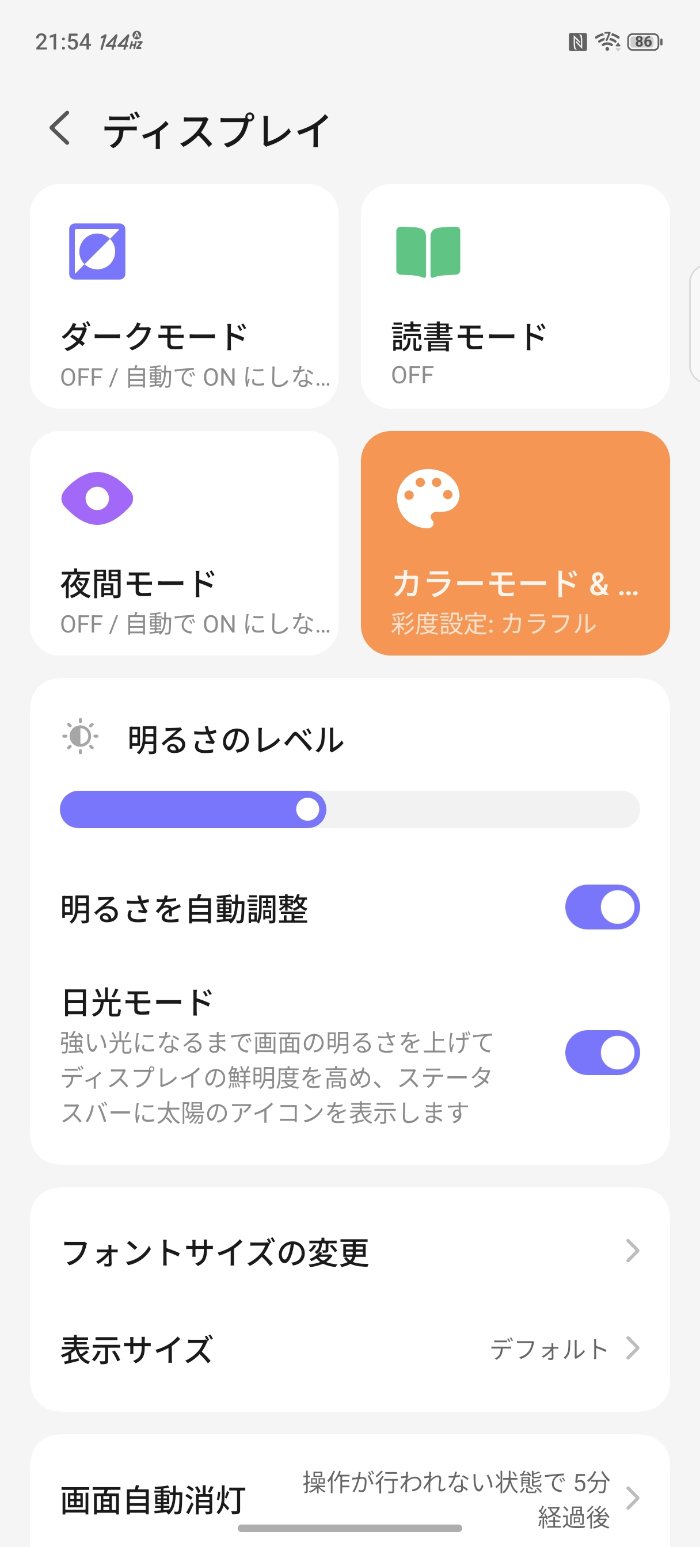Turn off 明るさを自動調整

click(601, 908)
